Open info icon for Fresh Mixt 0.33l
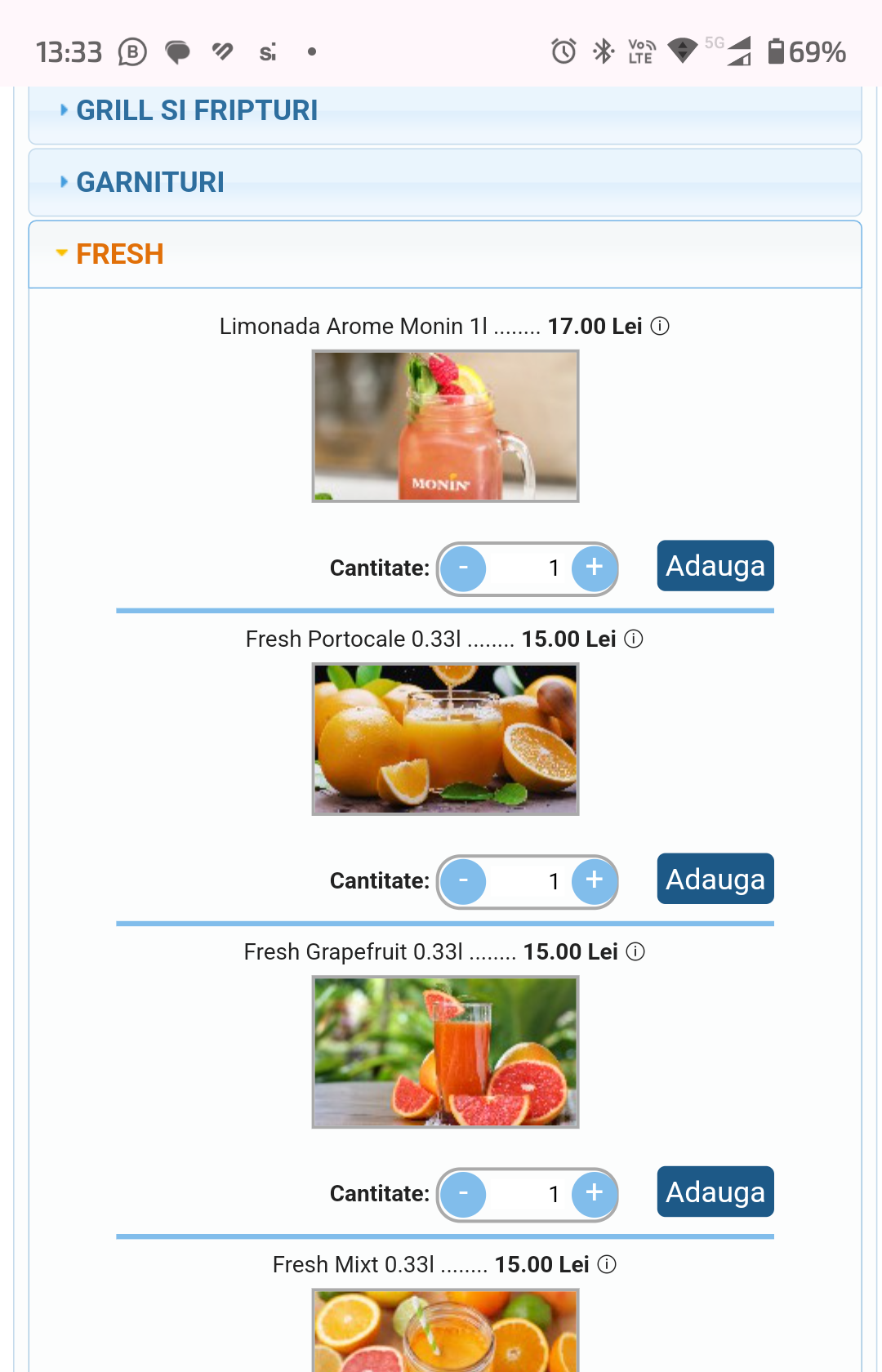Viewport: 882px width, 1372px height. click(x=607, y=1265)
